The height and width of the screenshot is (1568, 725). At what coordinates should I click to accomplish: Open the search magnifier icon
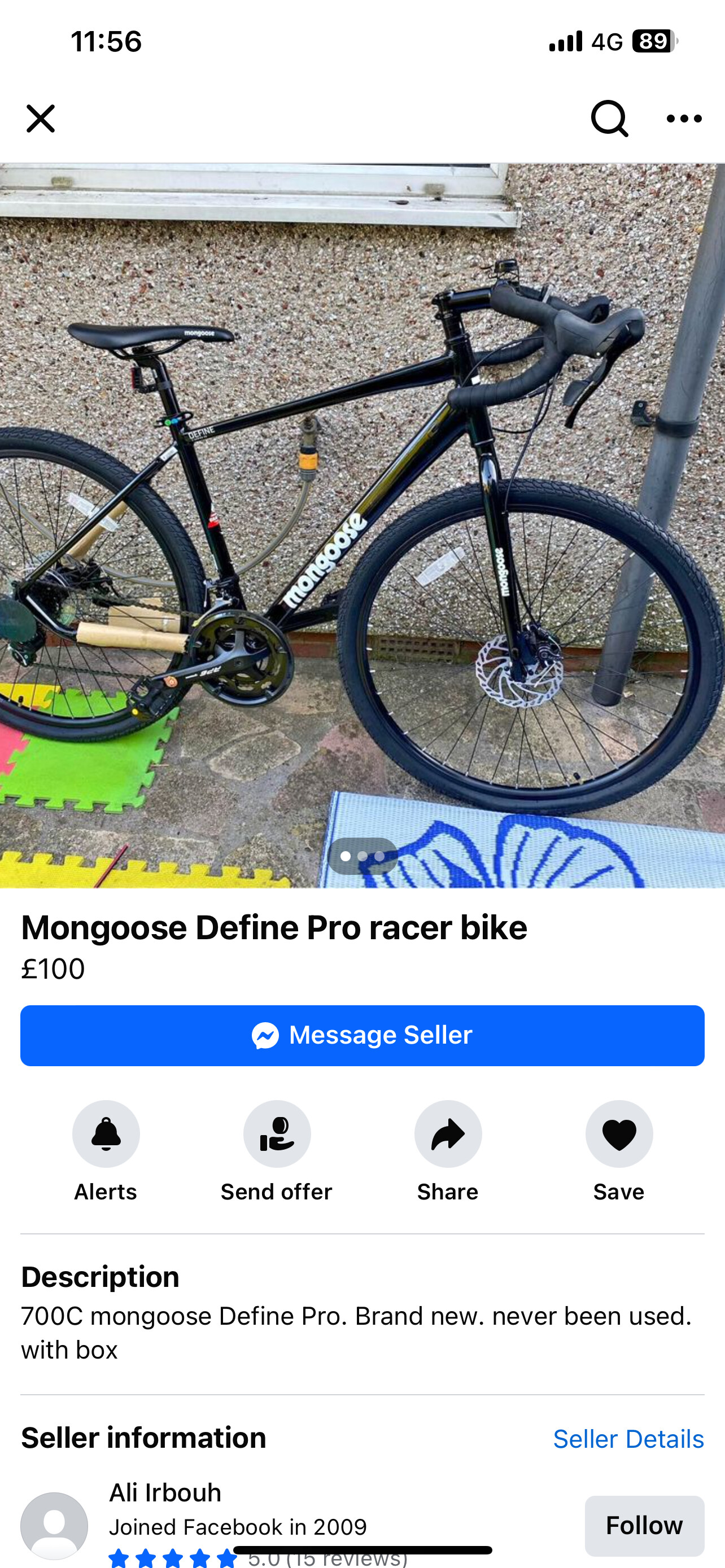[x=609, y=118]
